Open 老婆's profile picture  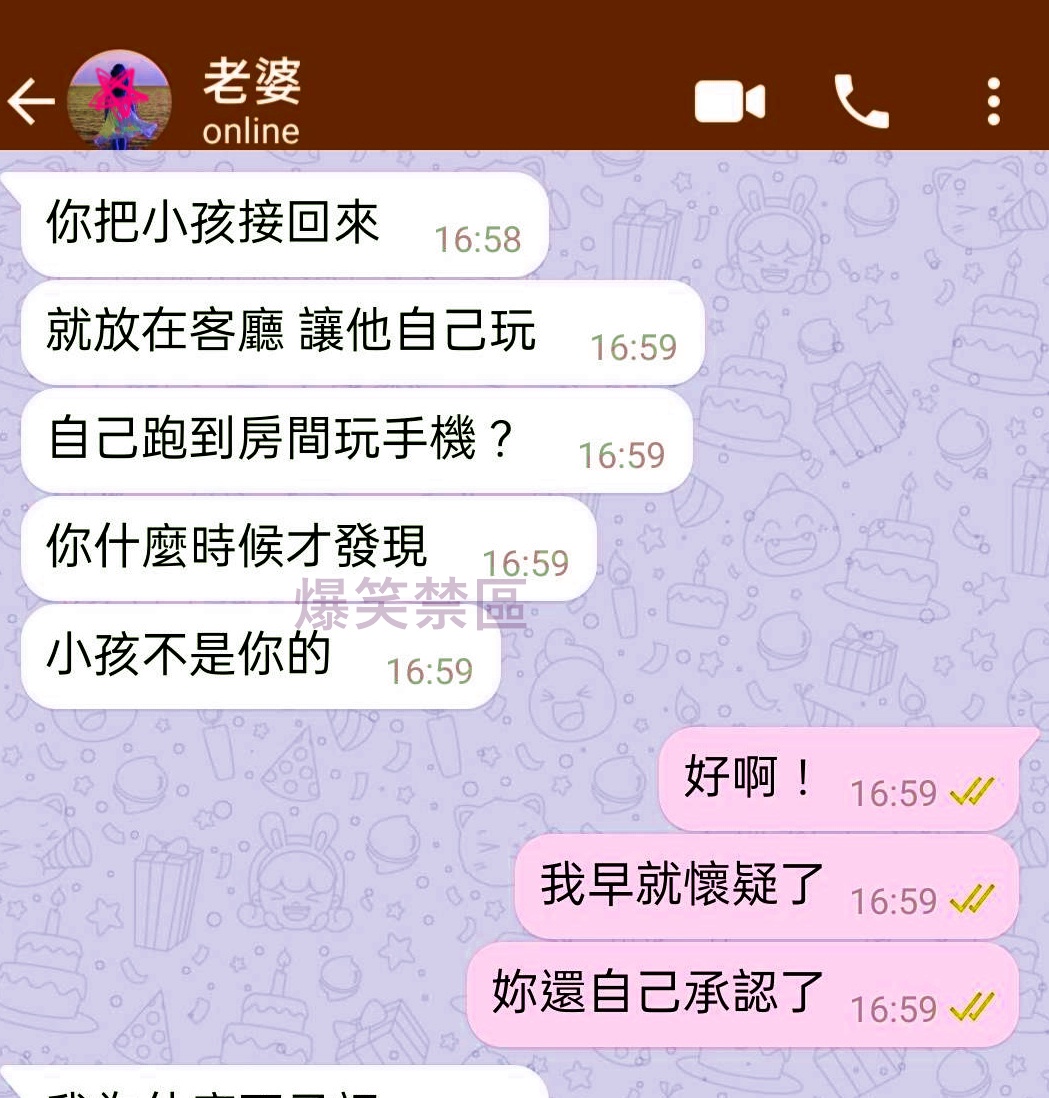[x=118, y=101]
